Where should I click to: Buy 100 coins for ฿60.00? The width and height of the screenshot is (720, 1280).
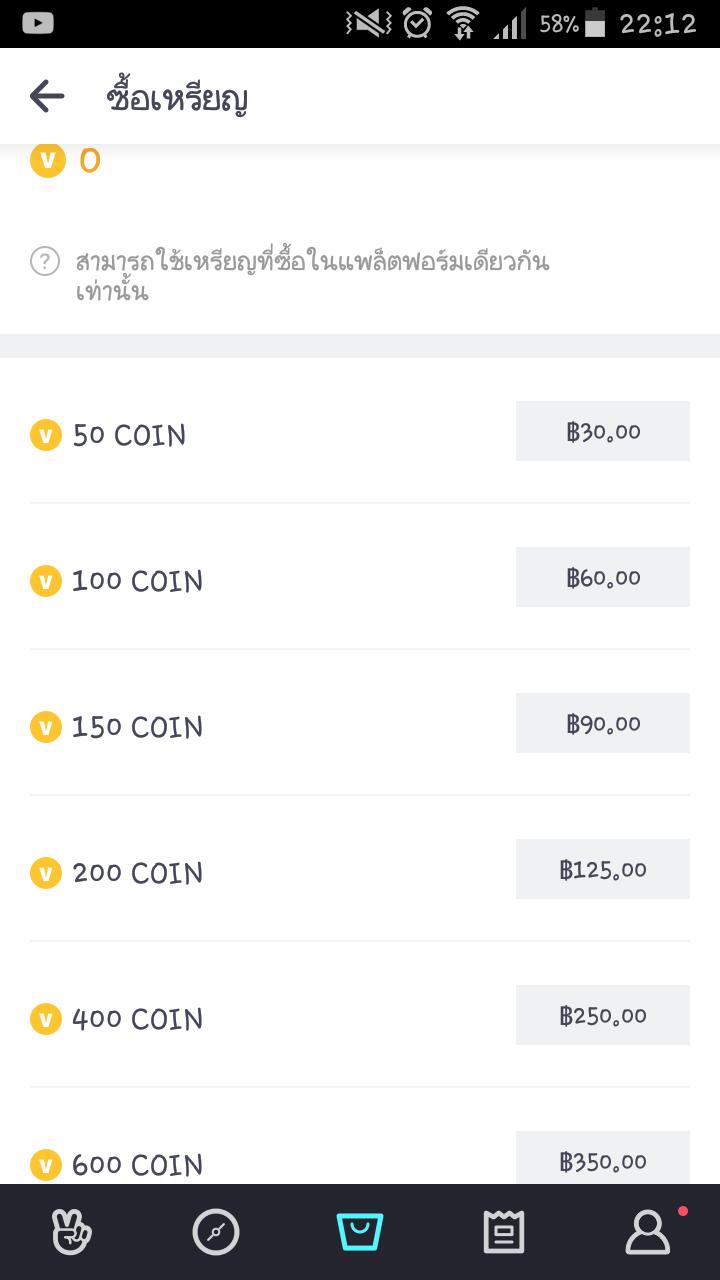(x=602, y=577)
